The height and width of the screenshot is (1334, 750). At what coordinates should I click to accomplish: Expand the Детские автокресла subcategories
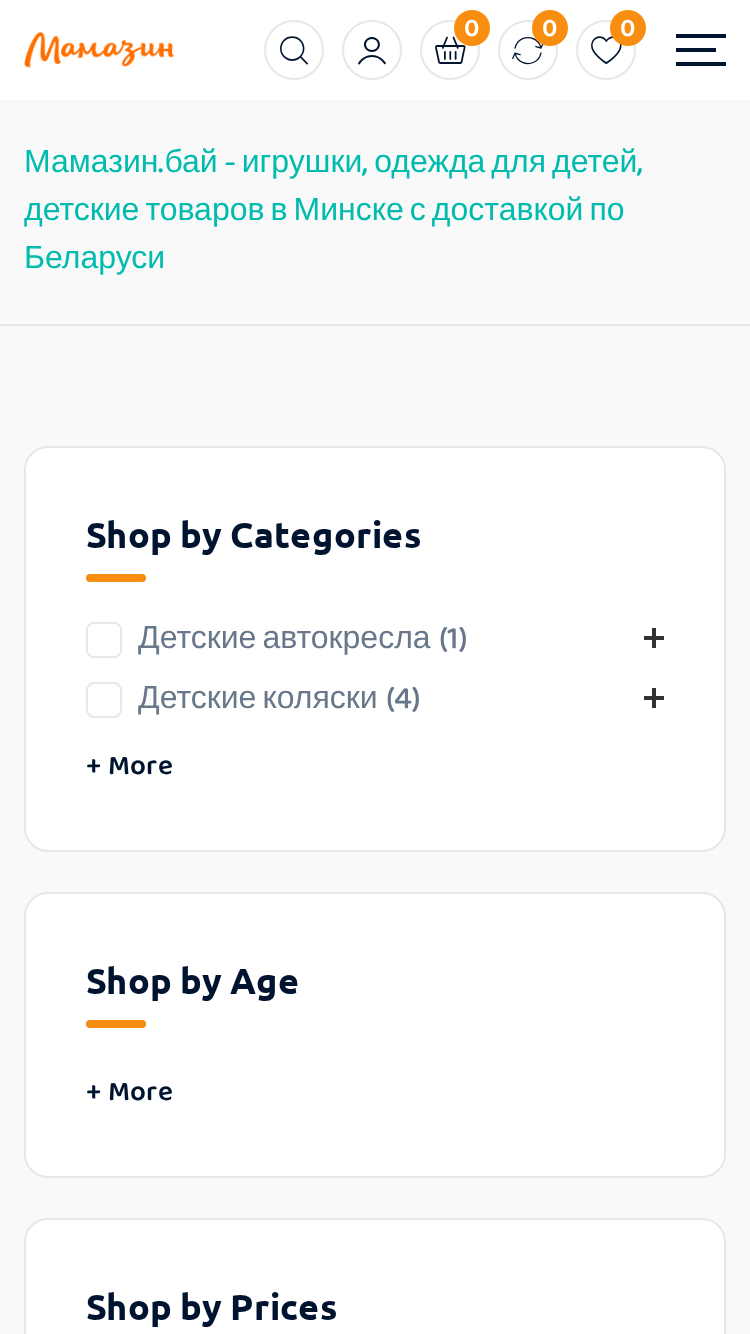pos(654,638)
